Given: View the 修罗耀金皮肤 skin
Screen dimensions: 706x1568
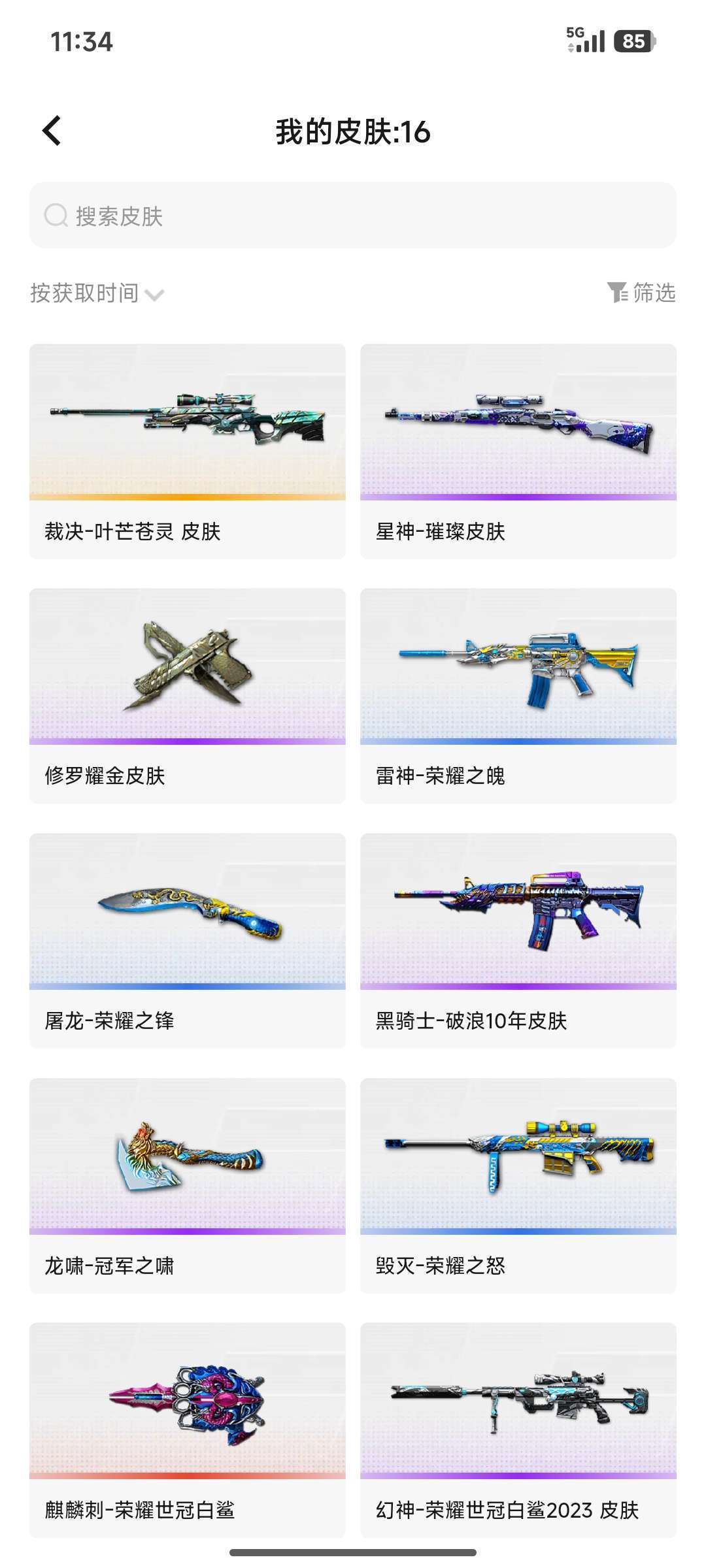Looking at the screenshot, I should (x=188, y=695).
